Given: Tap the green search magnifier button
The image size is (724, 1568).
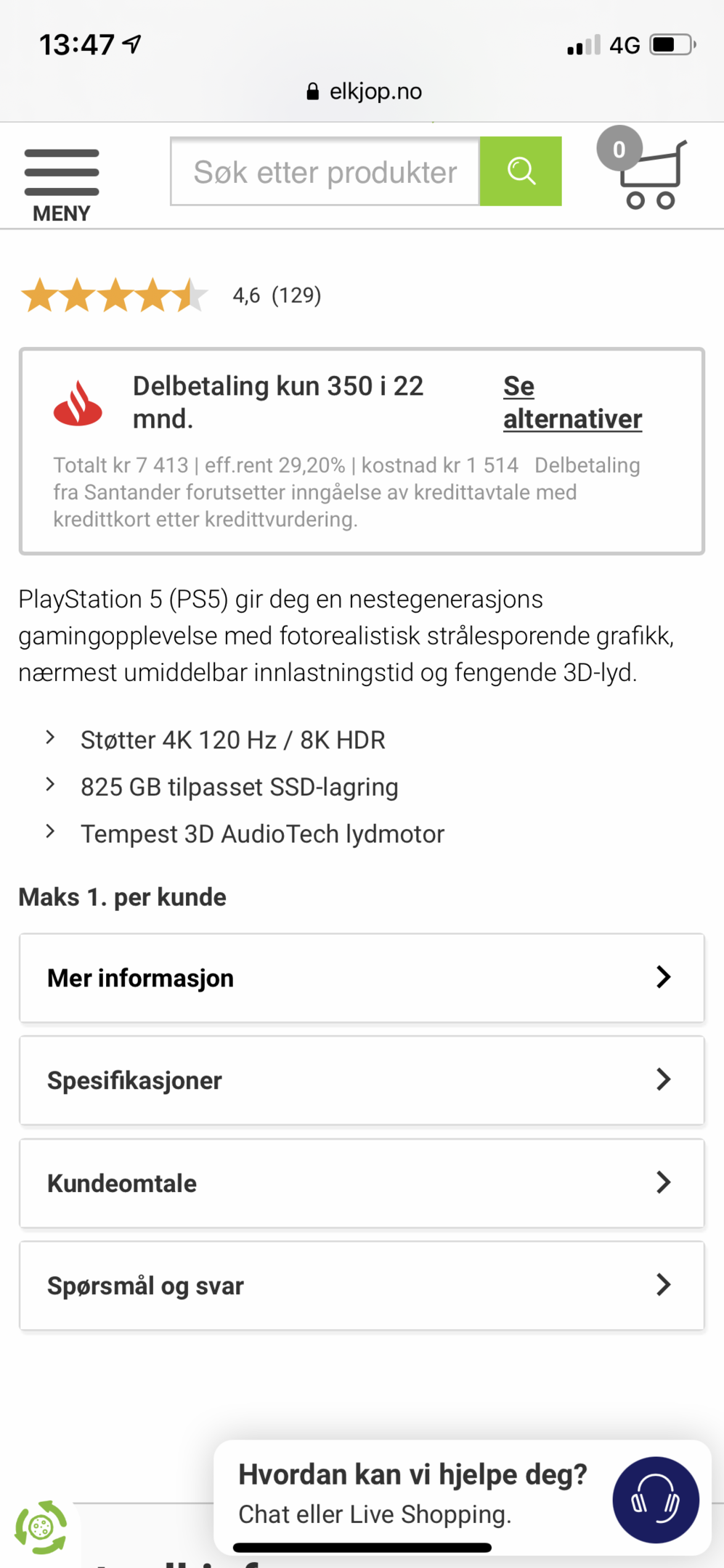Looking at the screenshot, I should [x=521, y=171].
